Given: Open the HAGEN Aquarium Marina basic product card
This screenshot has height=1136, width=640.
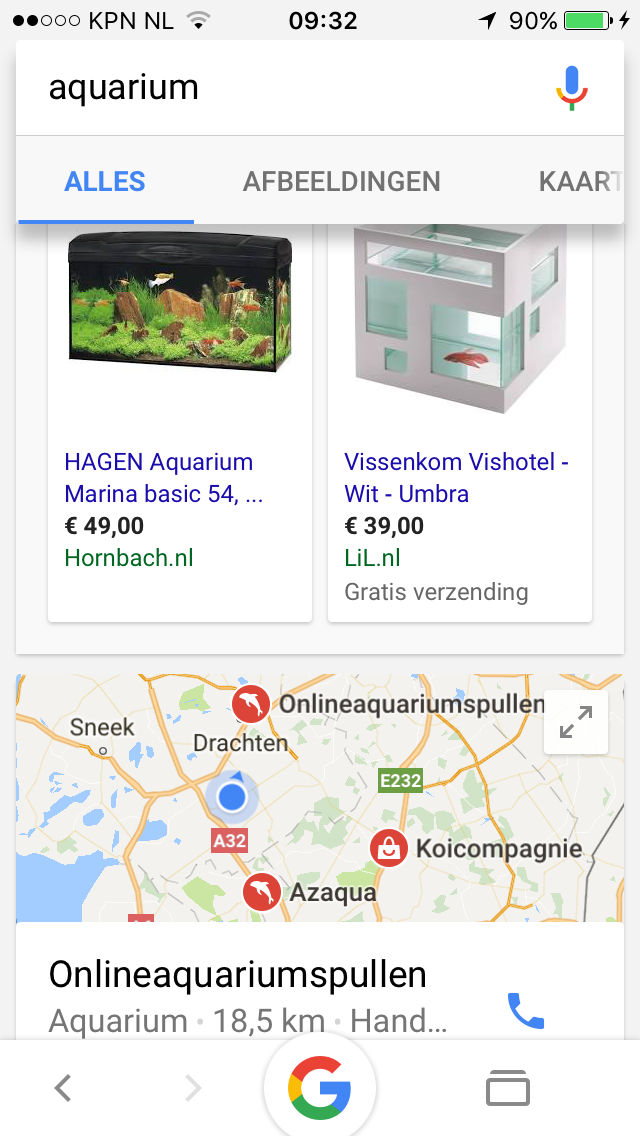Looking at the screenshot, I should point(180,420).
